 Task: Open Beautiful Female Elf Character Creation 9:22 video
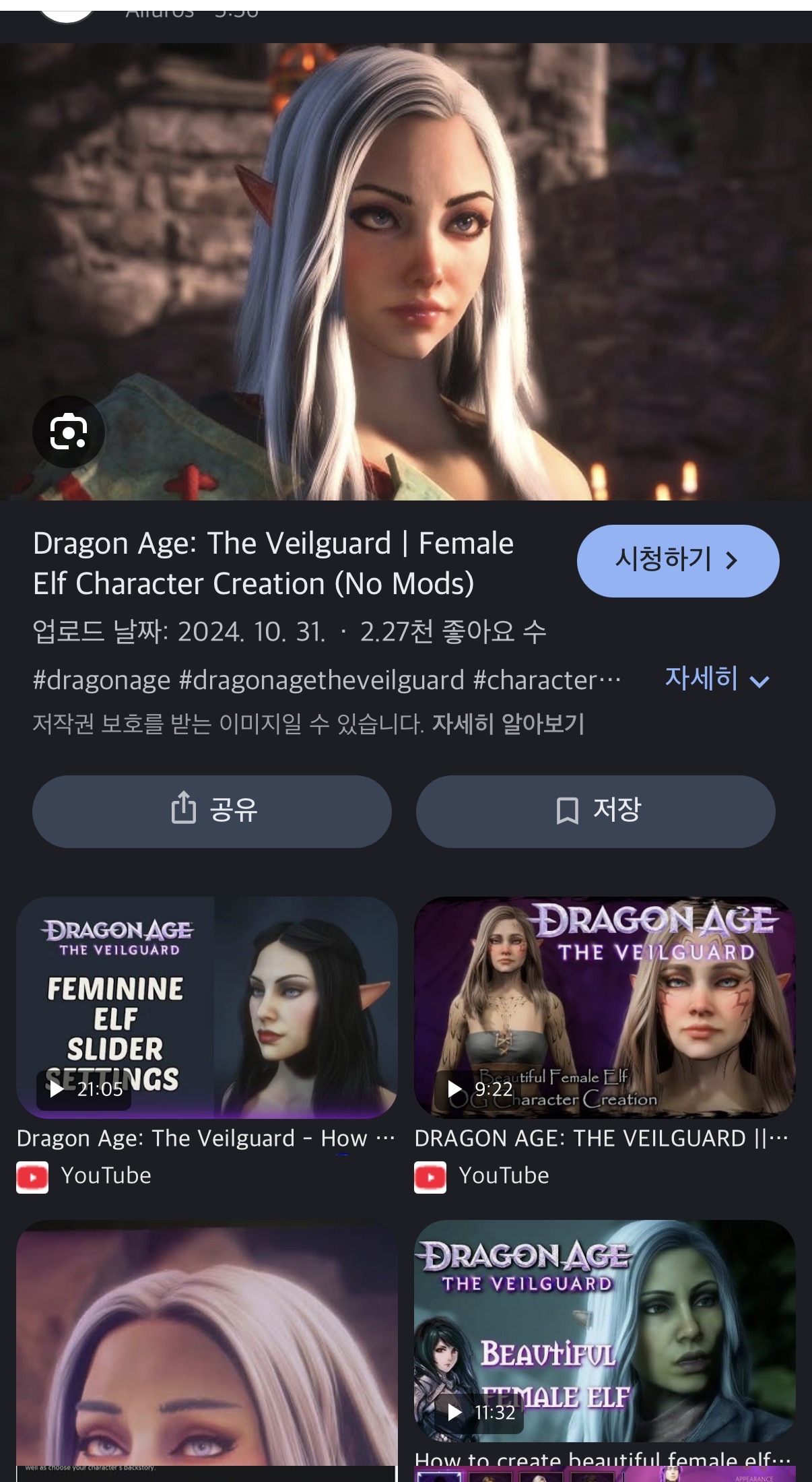coord(605,1007)
